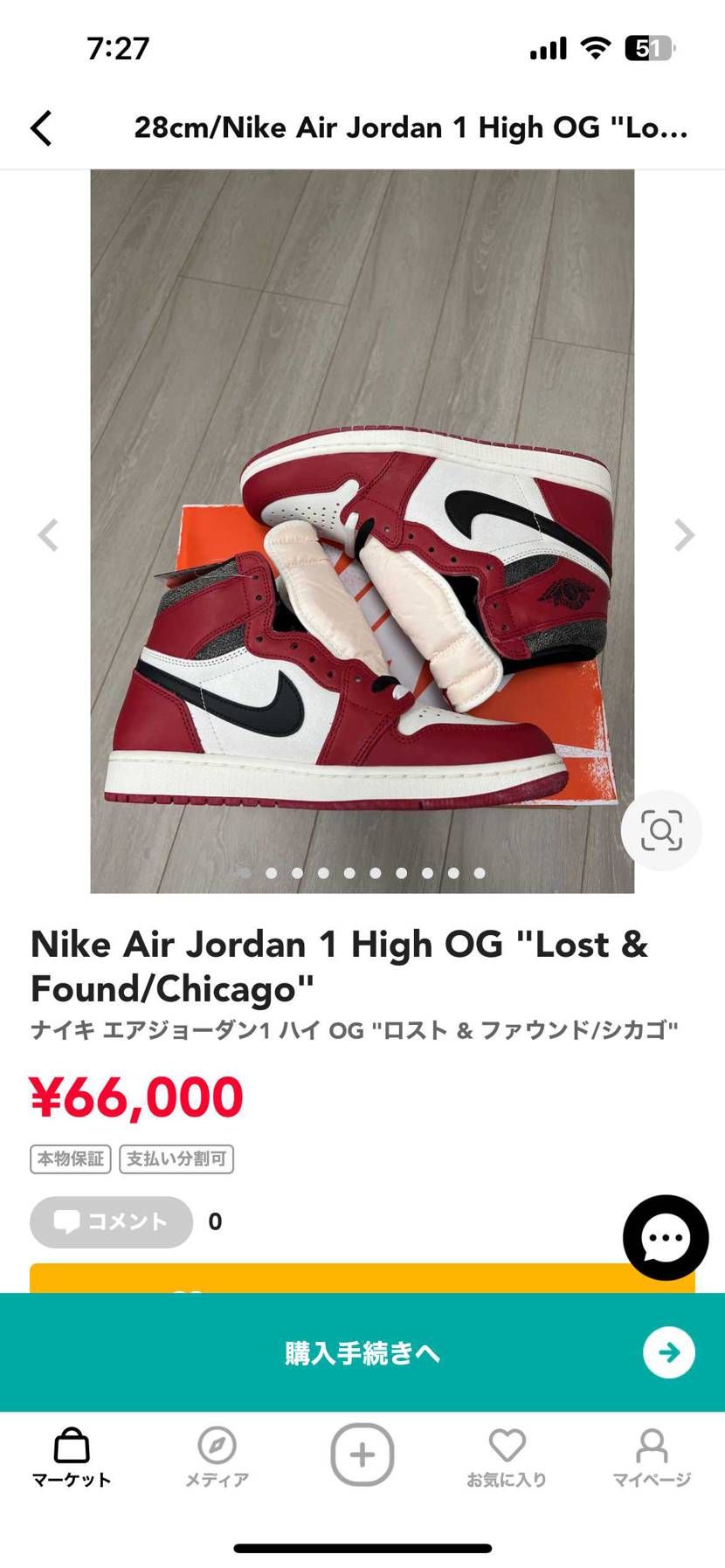This screenshot has height=1568, width=725.
Task: Show the next product photo
Action: coord(684,535)
